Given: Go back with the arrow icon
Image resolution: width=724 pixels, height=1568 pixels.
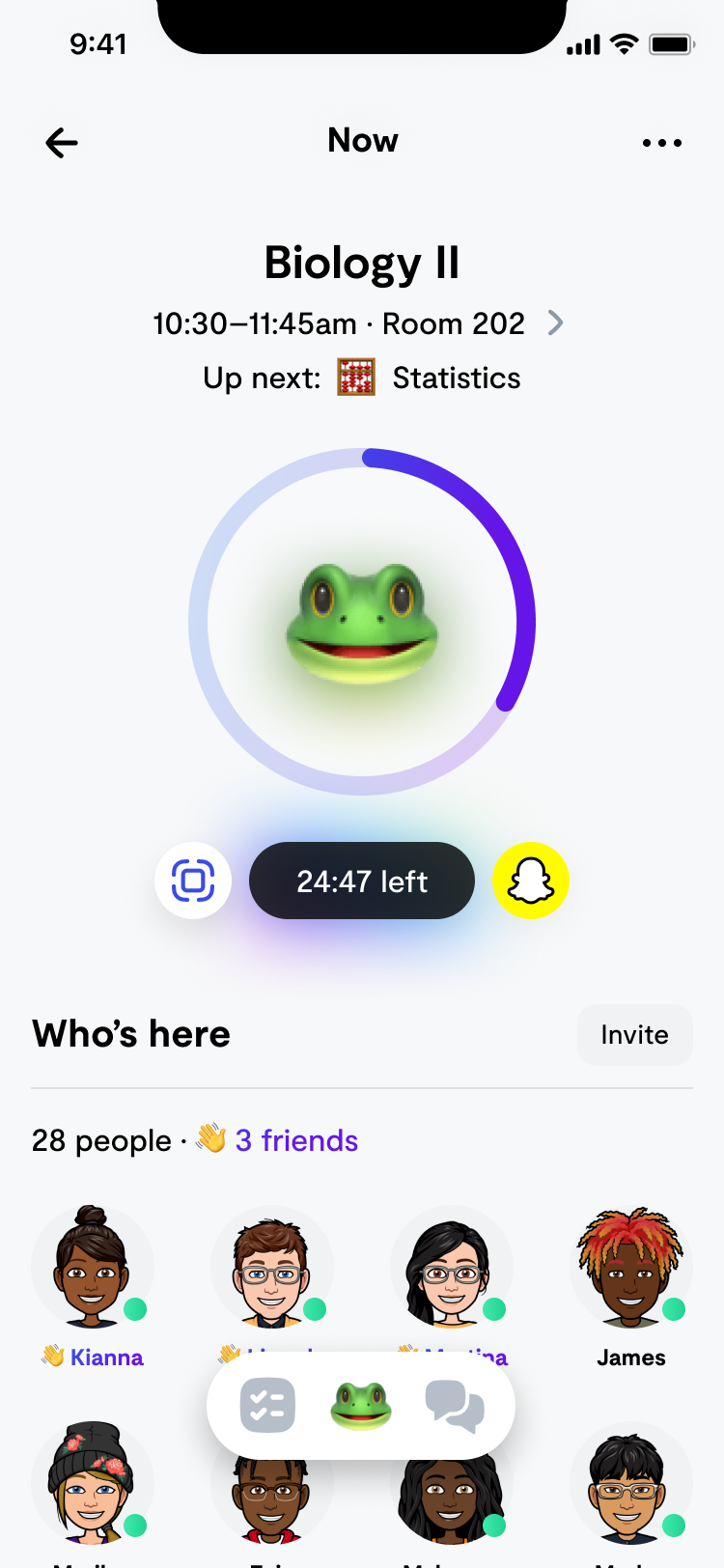Looking at the screenshot, I should pyautogui.click(x=62, y=143).
